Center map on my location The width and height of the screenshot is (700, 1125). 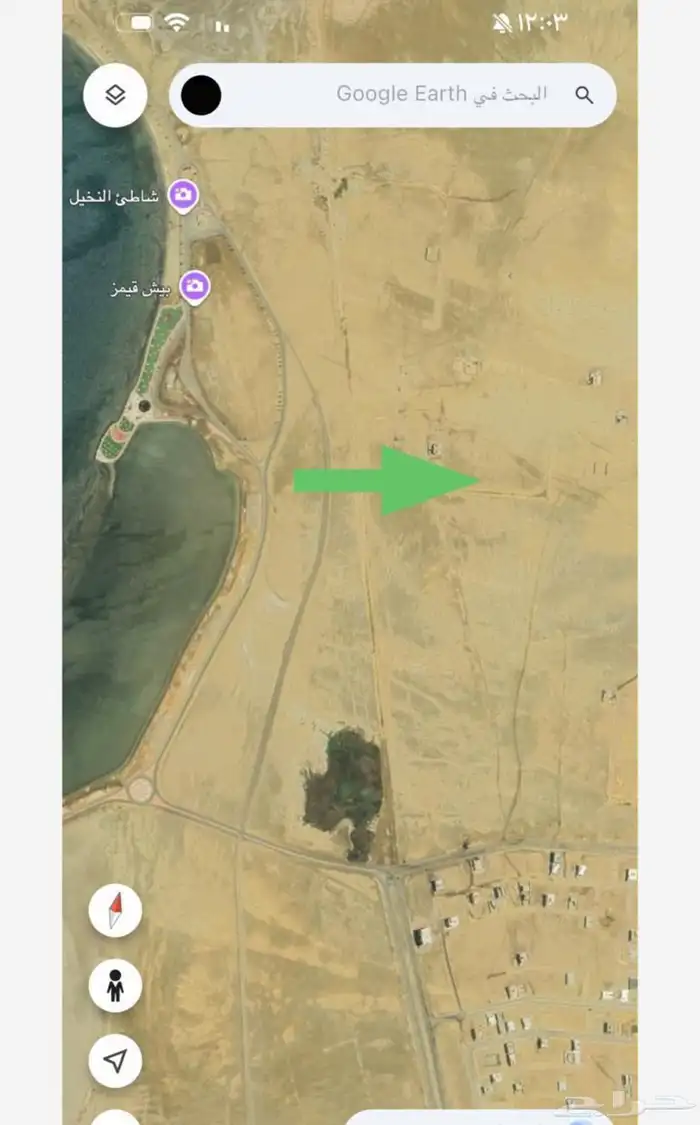point(115,1061)
